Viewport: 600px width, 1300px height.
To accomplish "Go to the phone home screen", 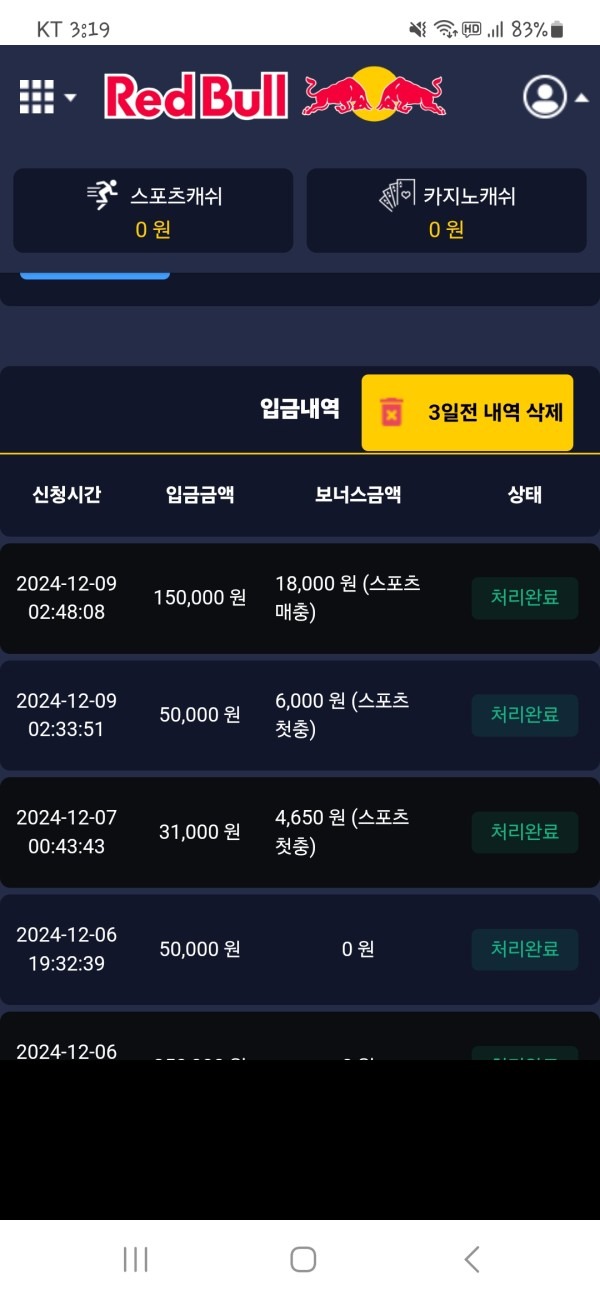I will coord(303,1259).
